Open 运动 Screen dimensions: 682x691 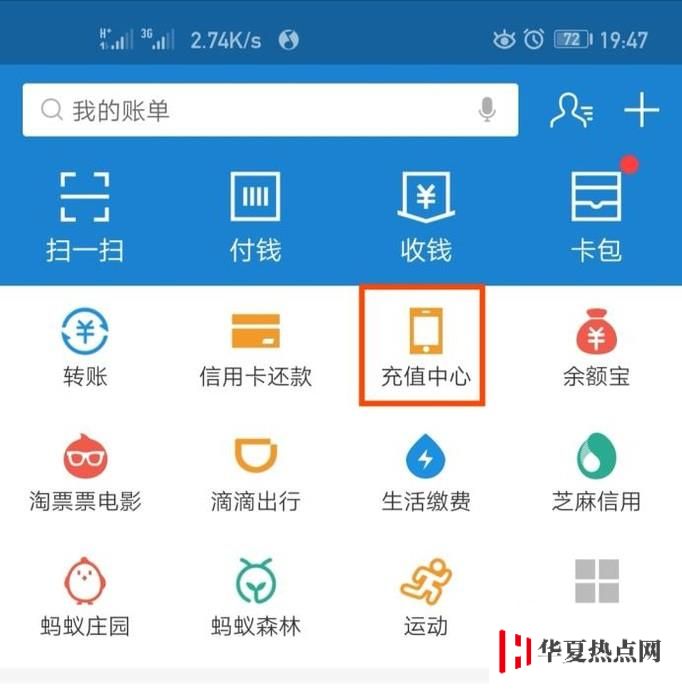click(x=425, y=598)
